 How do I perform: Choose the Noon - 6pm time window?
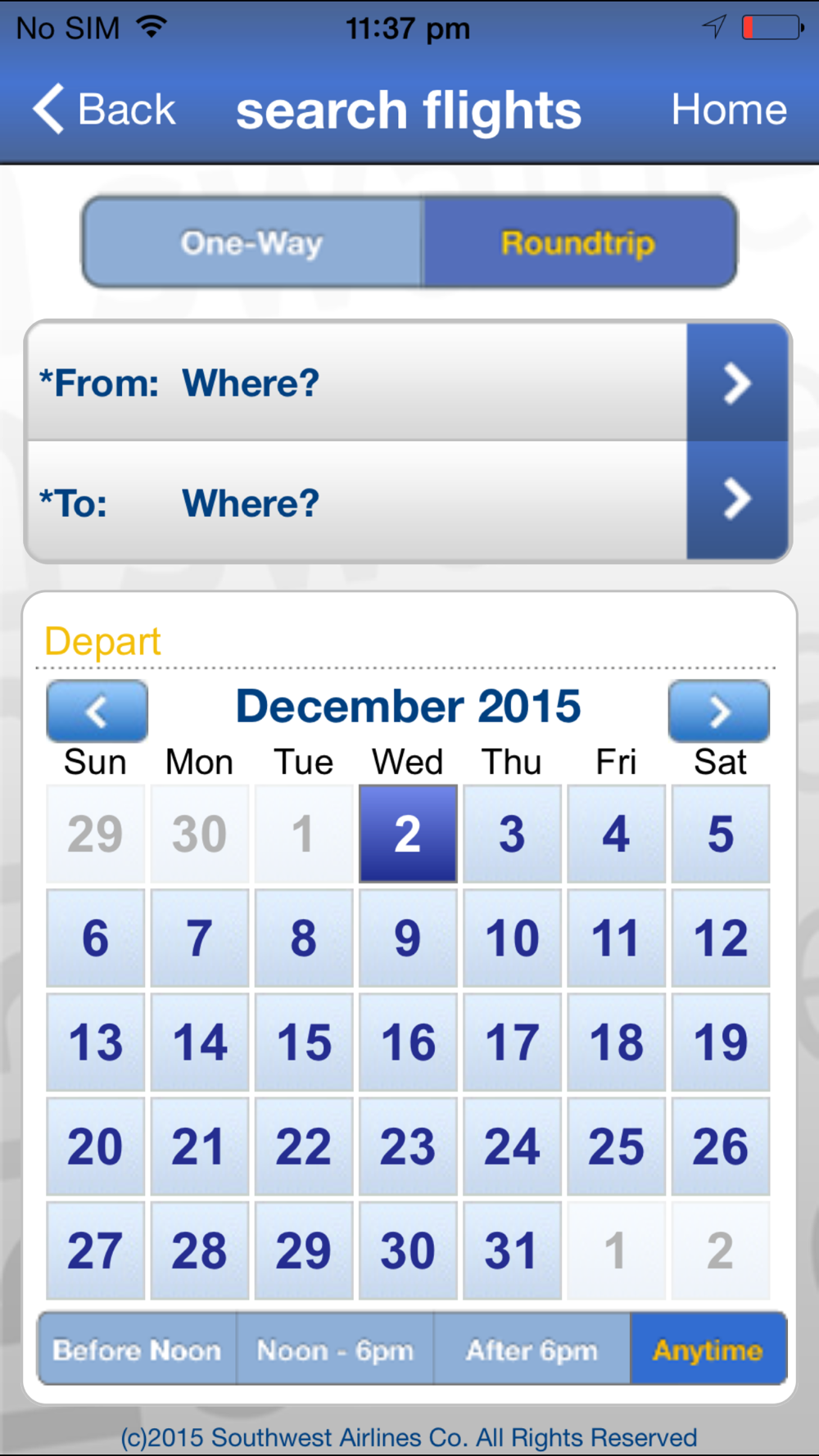[x=335, y=1350]
